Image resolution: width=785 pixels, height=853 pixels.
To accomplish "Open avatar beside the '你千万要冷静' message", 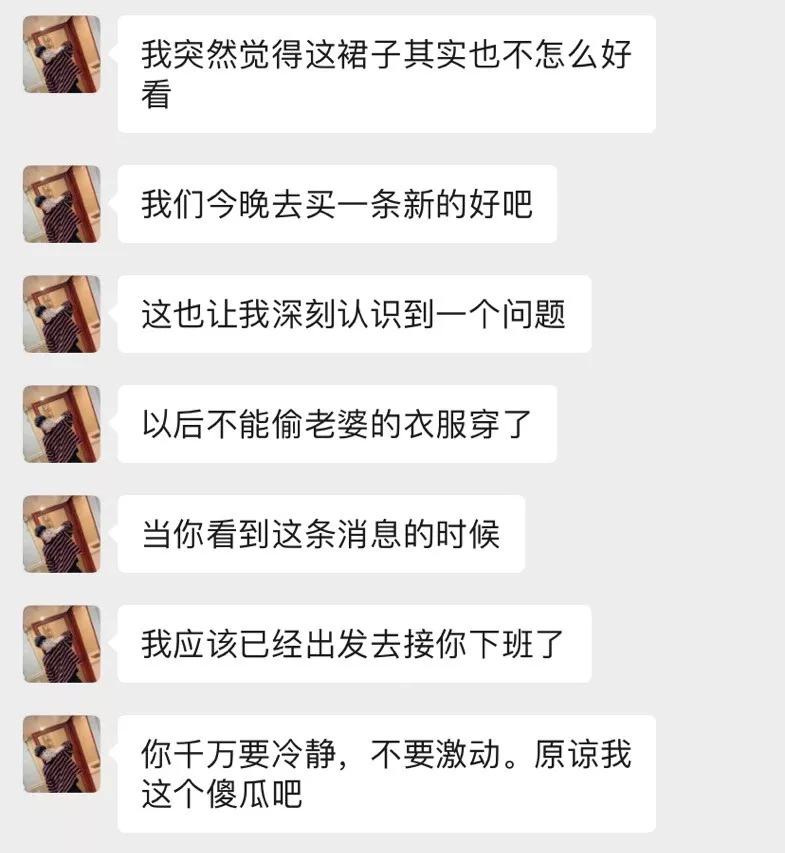I will pos(62,754).
